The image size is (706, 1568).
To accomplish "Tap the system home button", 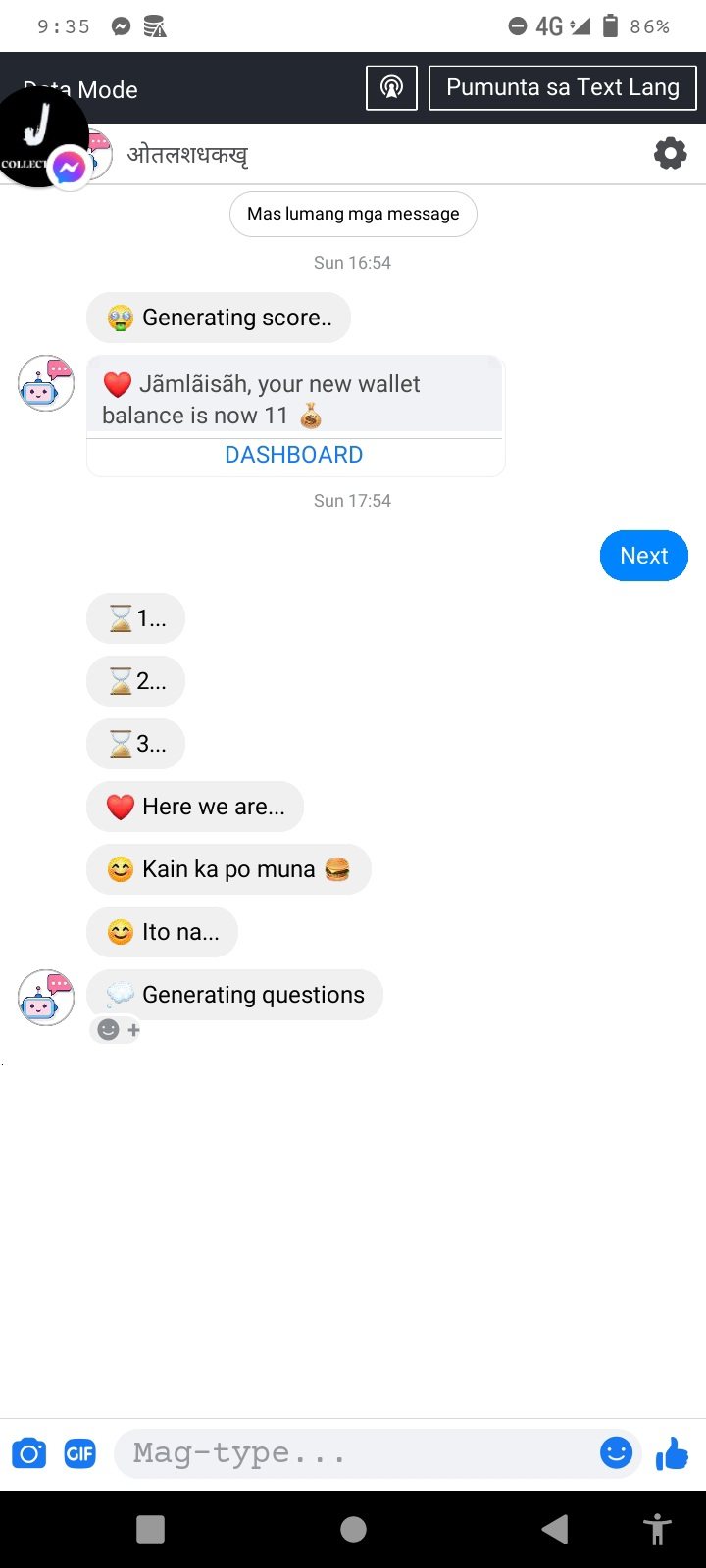I will (x=353, y=1529).
